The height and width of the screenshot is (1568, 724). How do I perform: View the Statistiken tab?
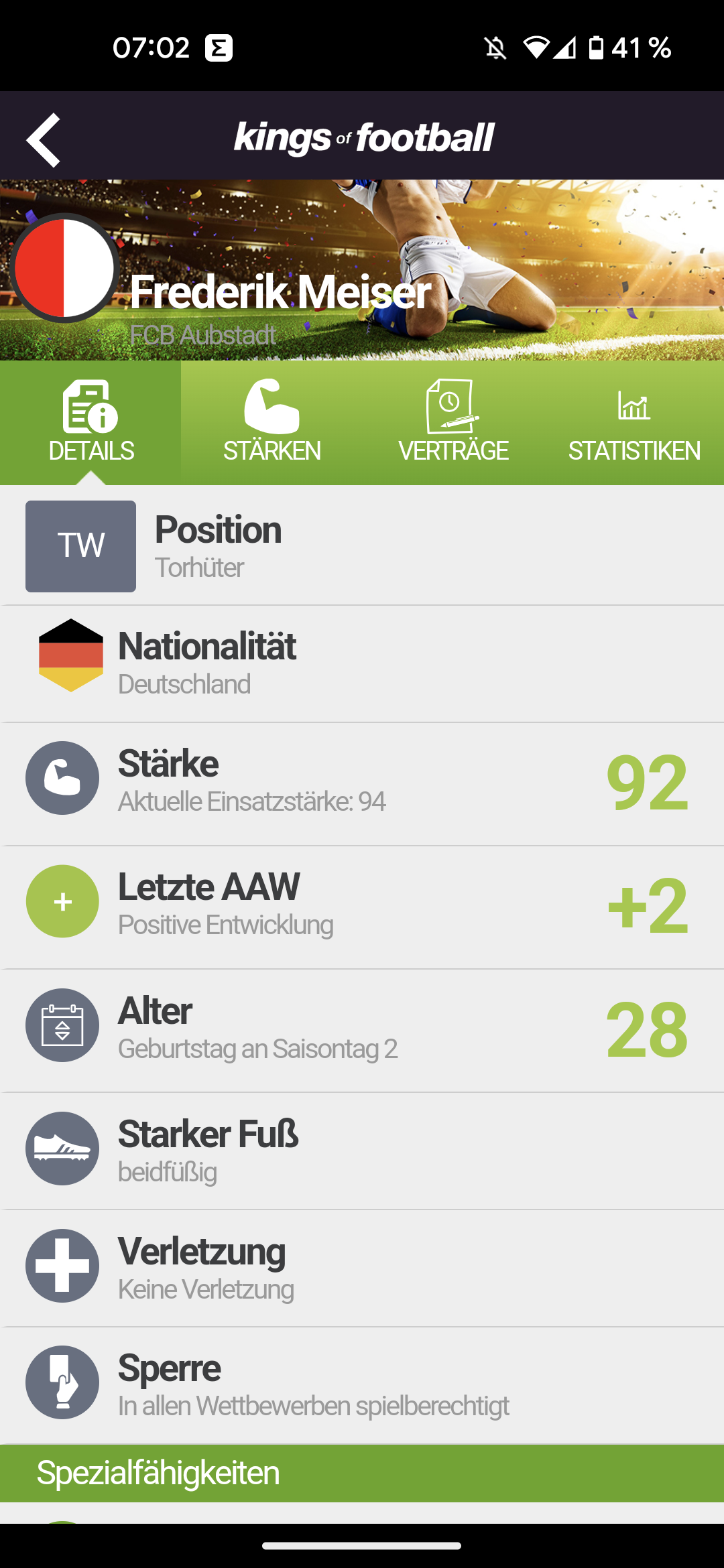633,422
